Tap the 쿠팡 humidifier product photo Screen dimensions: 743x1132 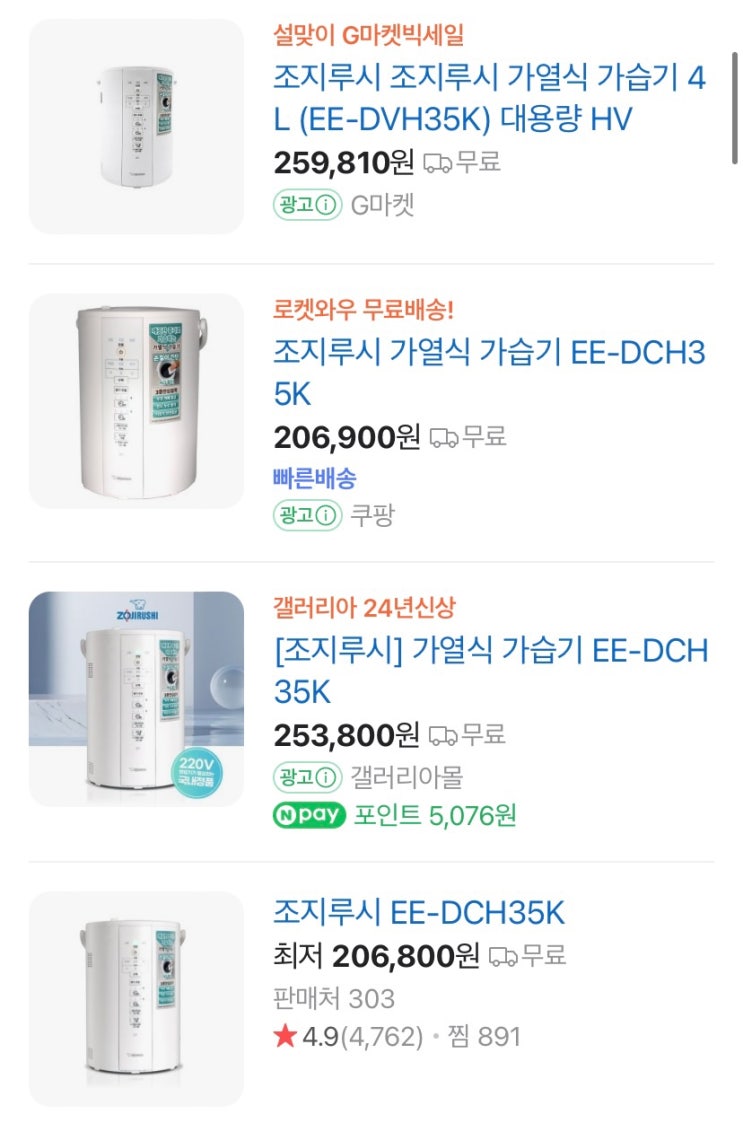(136, 400)
